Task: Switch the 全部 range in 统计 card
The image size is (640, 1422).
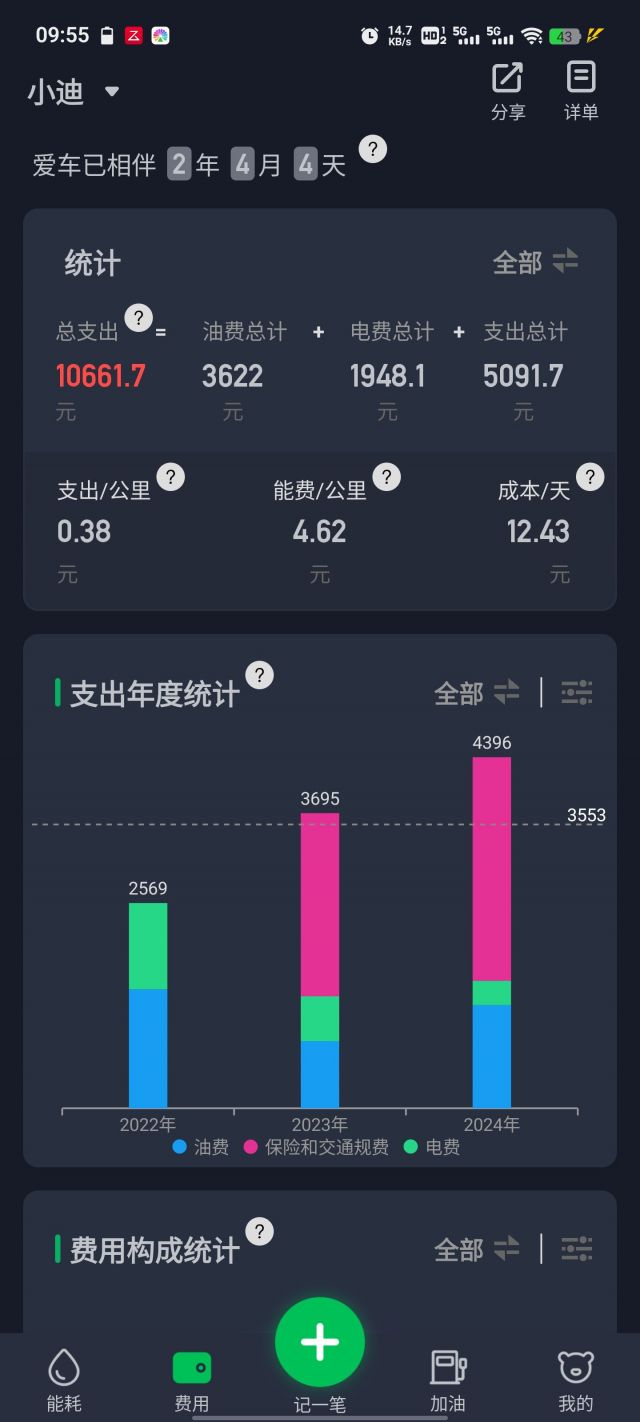Action: click(536, 262)
